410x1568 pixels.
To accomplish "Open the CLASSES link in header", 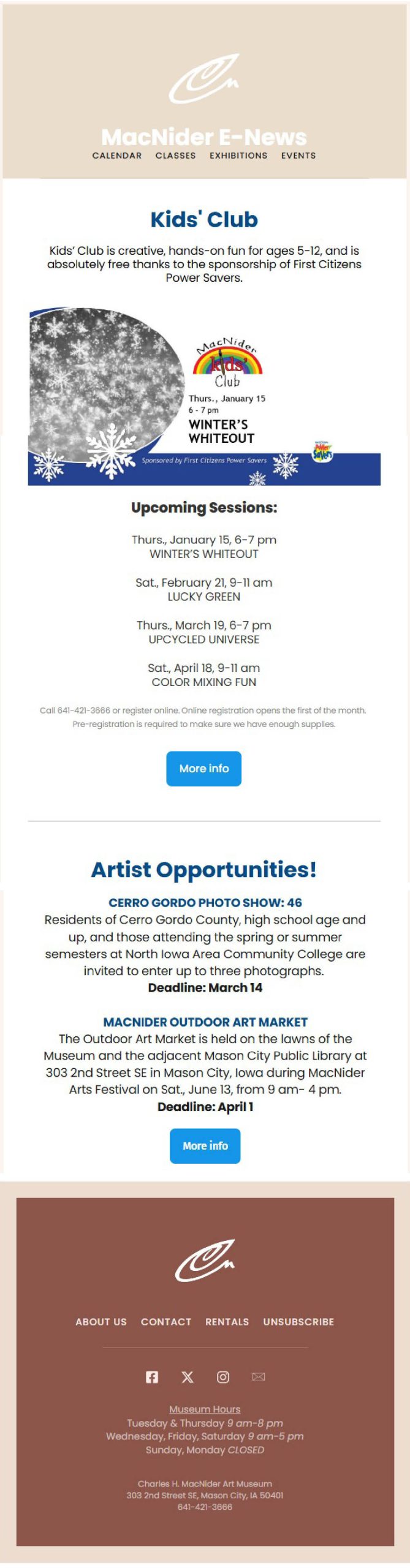I will click(x=175, y=156).
